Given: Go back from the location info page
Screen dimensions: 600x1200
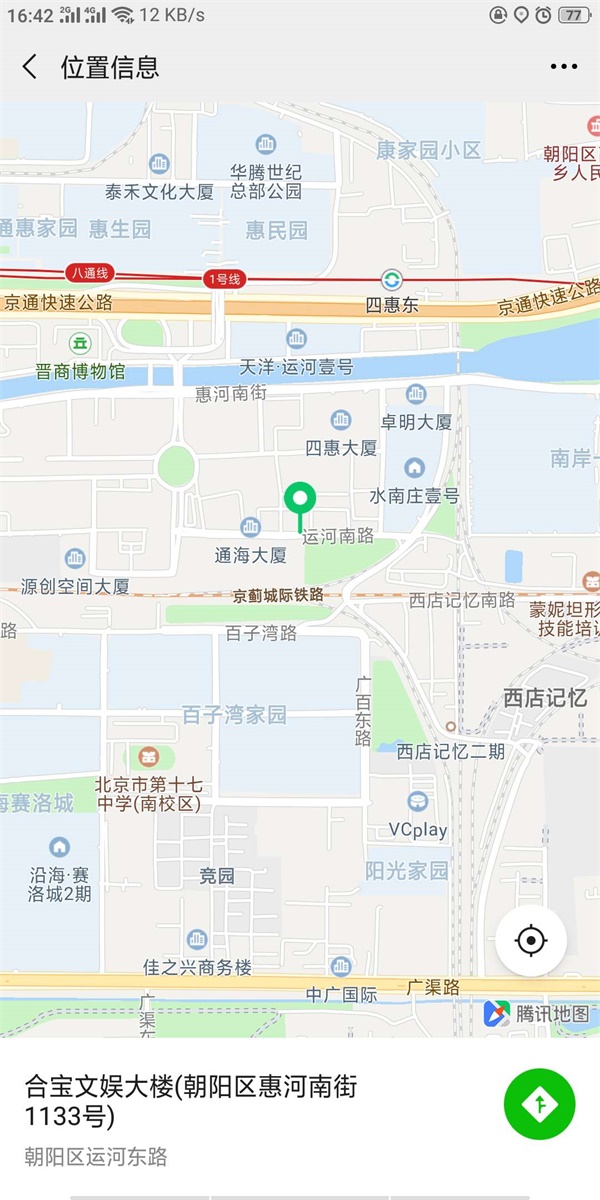Looking at the screenshot, I should coord(30,67).
